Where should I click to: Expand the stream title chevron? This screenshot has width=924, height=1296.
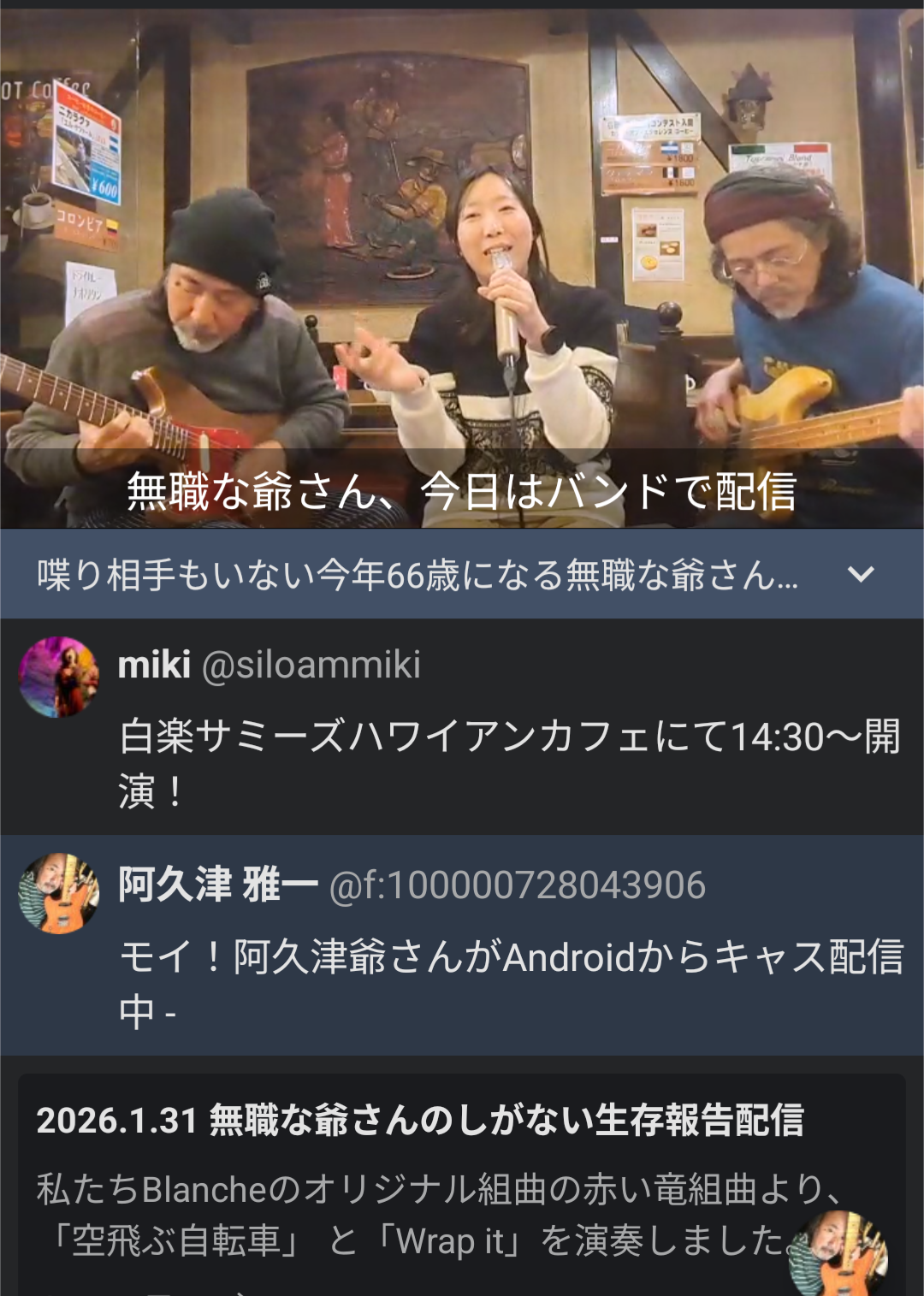[x=861, y=574]
